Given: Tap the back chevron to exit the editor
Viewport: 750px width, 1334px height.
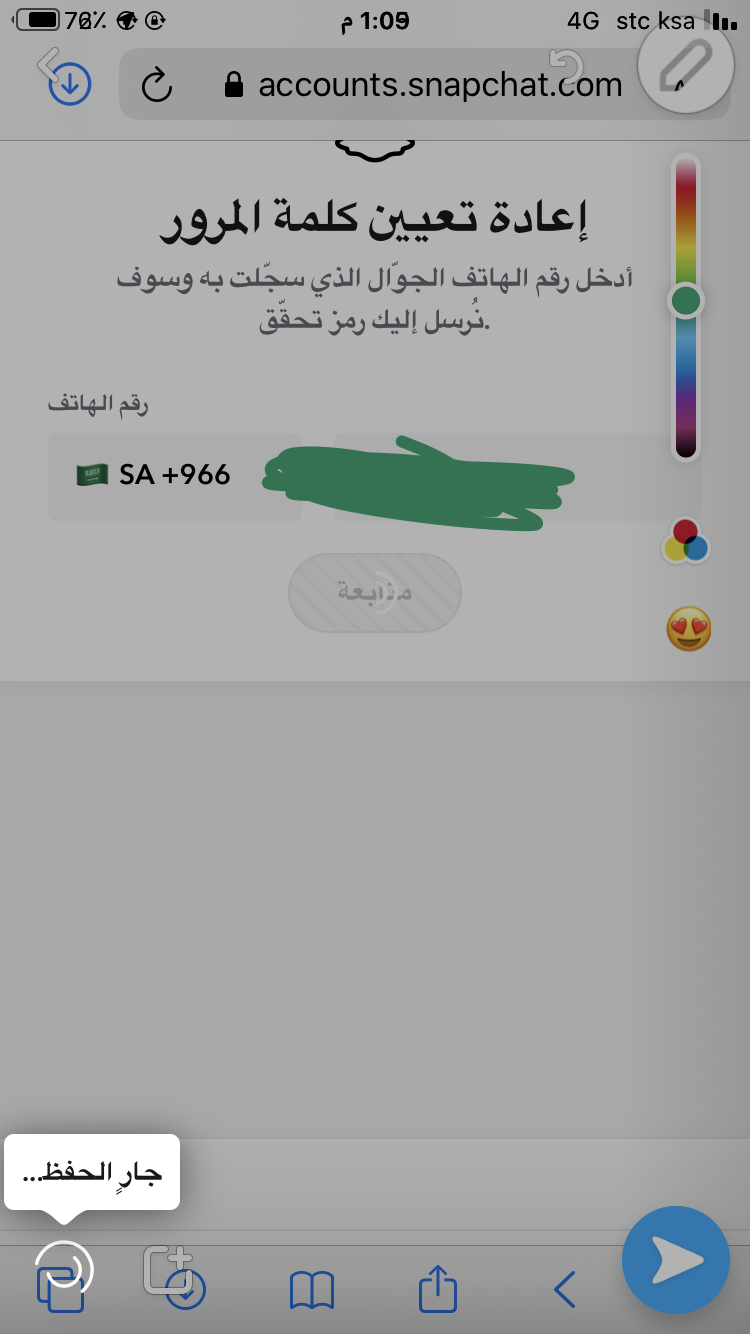Looking at the screenshot, I should point(48,66).
